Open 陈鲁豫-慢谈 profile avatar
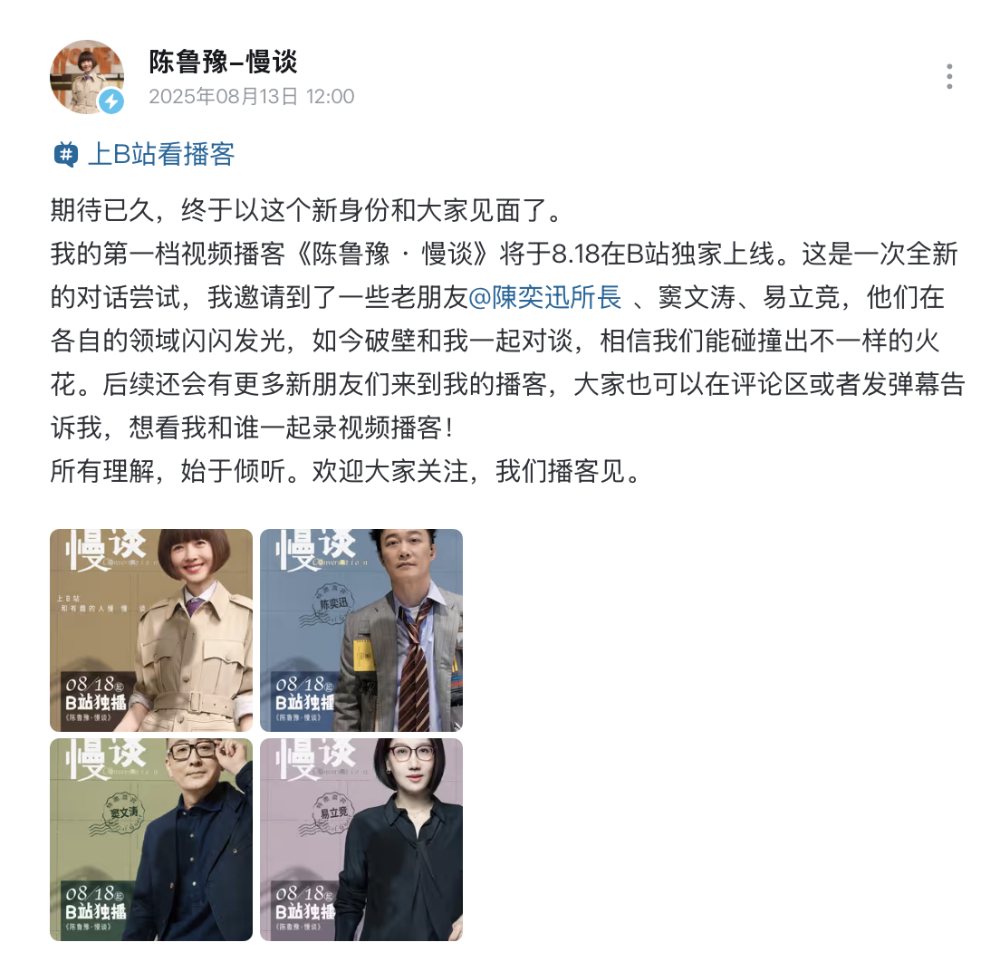Screen dimensions: 1000x971 (86, 77)
